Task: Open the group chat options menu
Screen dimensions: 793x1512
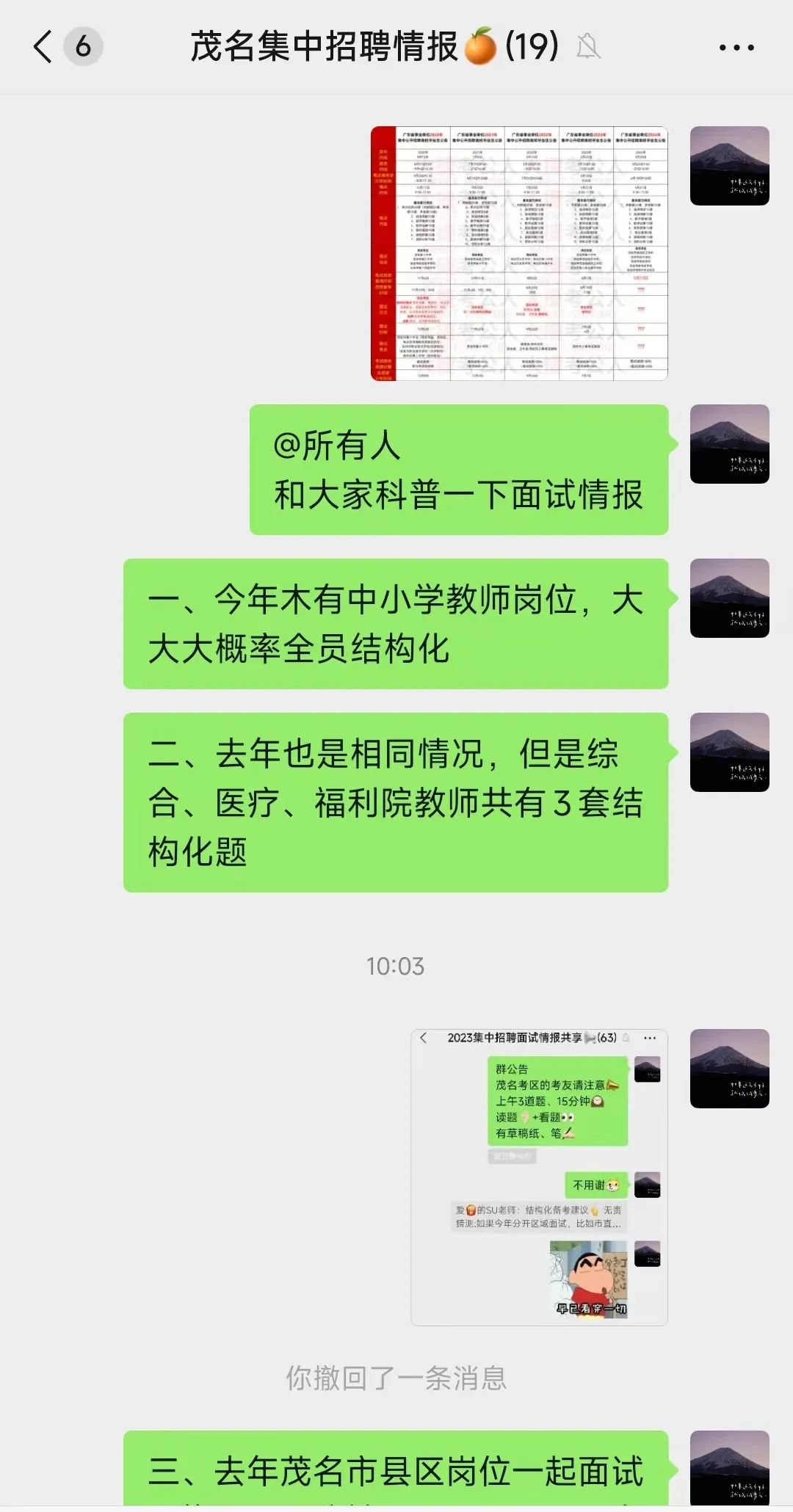Action: pyautogui.click(x=736, y=48)
